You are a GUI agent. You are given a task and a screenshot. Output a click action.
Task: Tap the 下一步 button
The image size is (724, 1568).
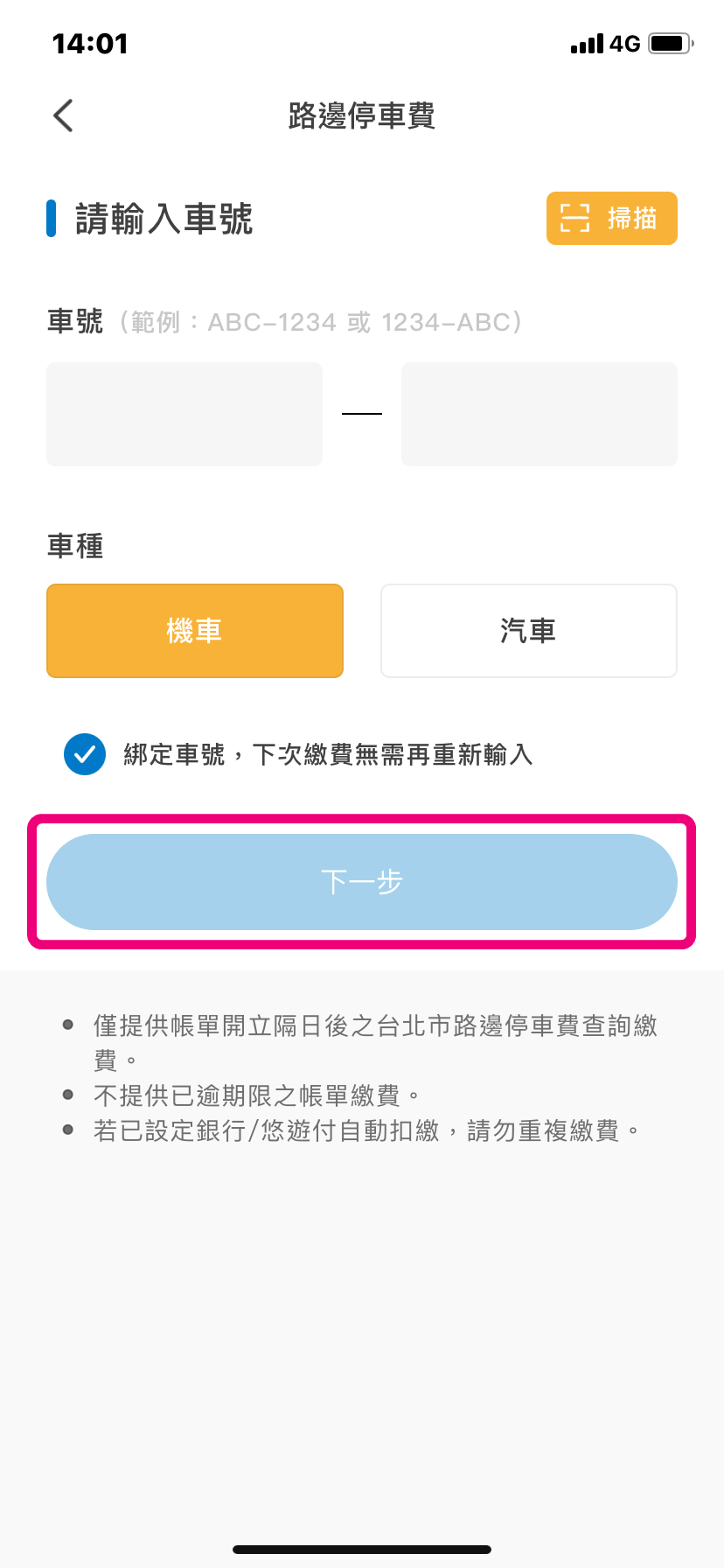click(362, 881)
